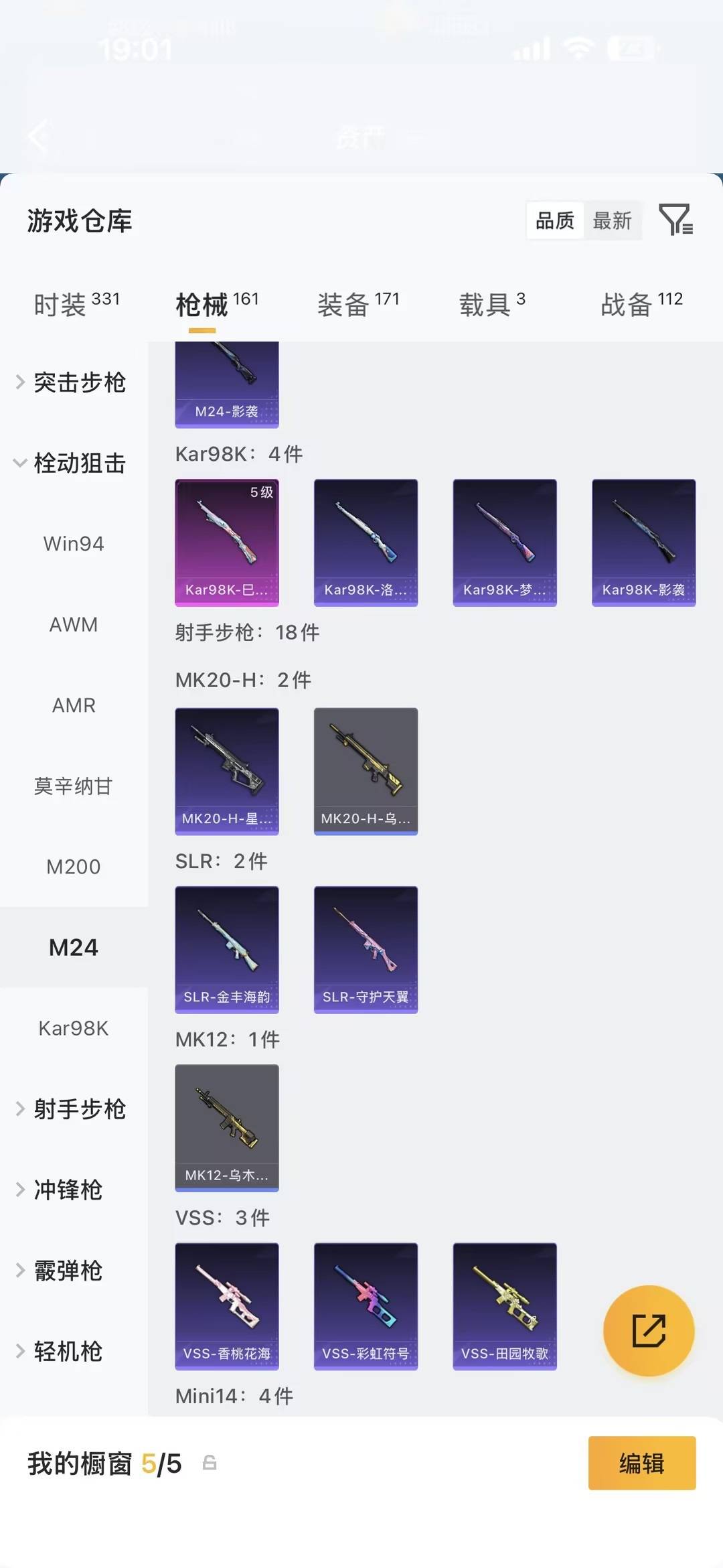Tap the yellow share showcase floating button

coord(647,1332)
